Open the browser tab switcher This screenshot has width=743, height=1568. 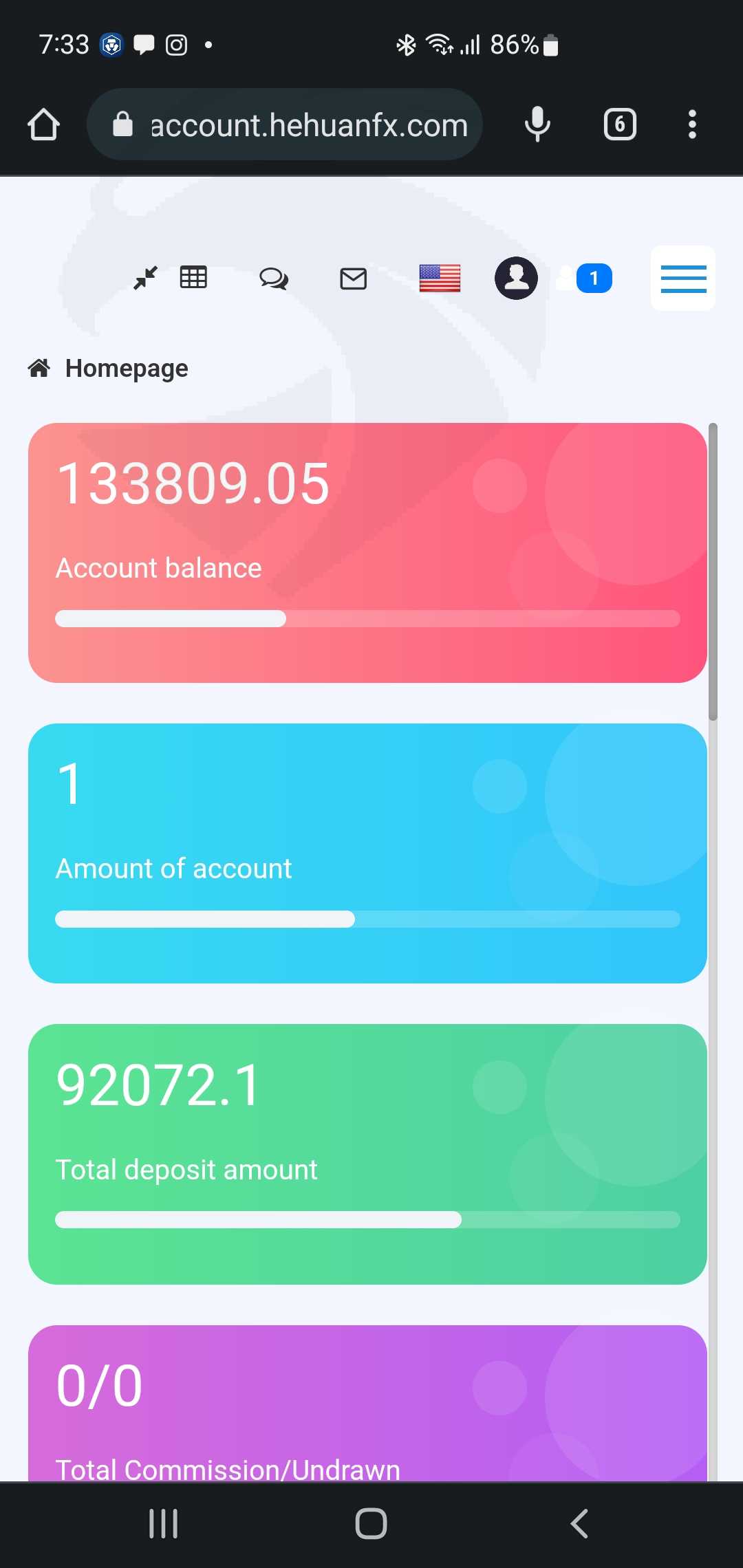pos(620,124)
